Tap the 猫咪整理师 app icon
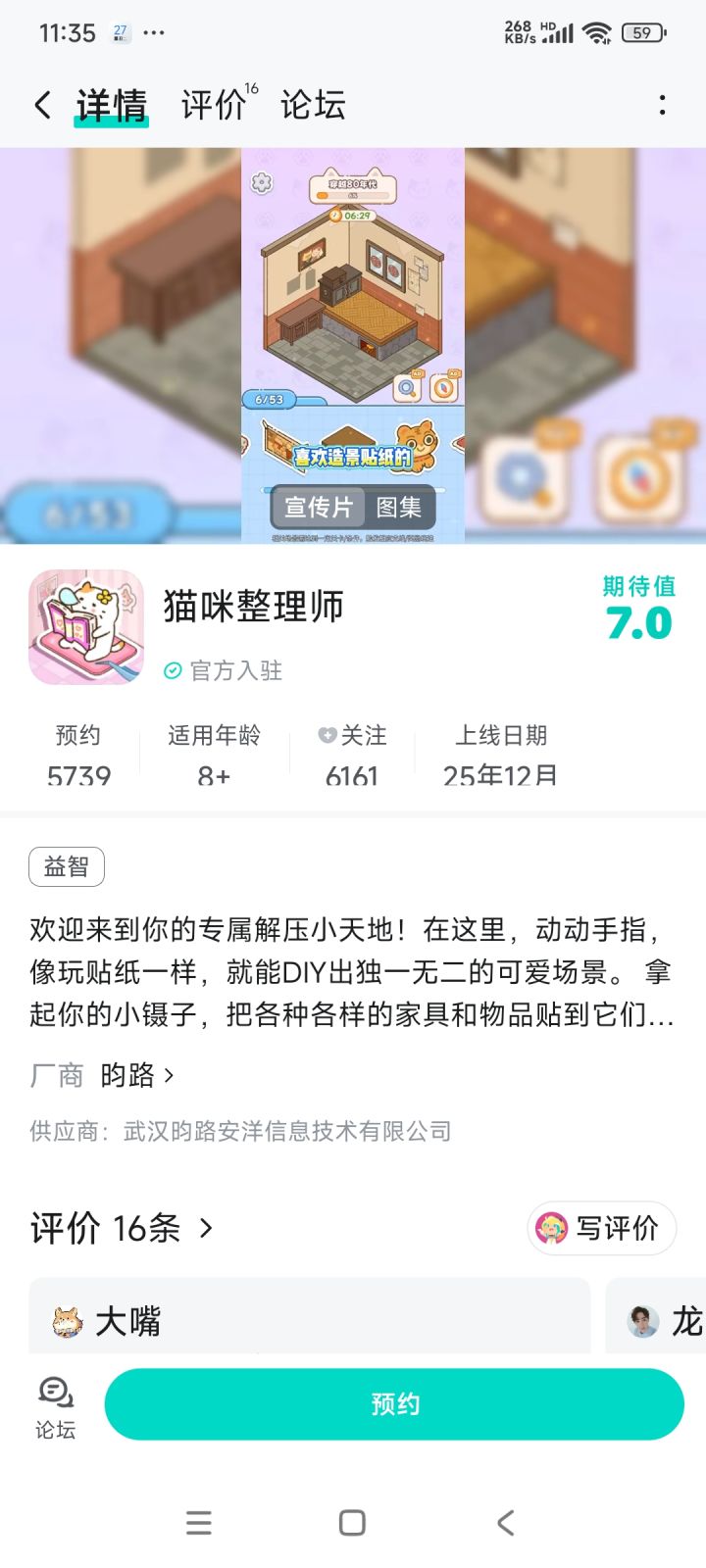706x1568 pixels. (x=85, y=626)
